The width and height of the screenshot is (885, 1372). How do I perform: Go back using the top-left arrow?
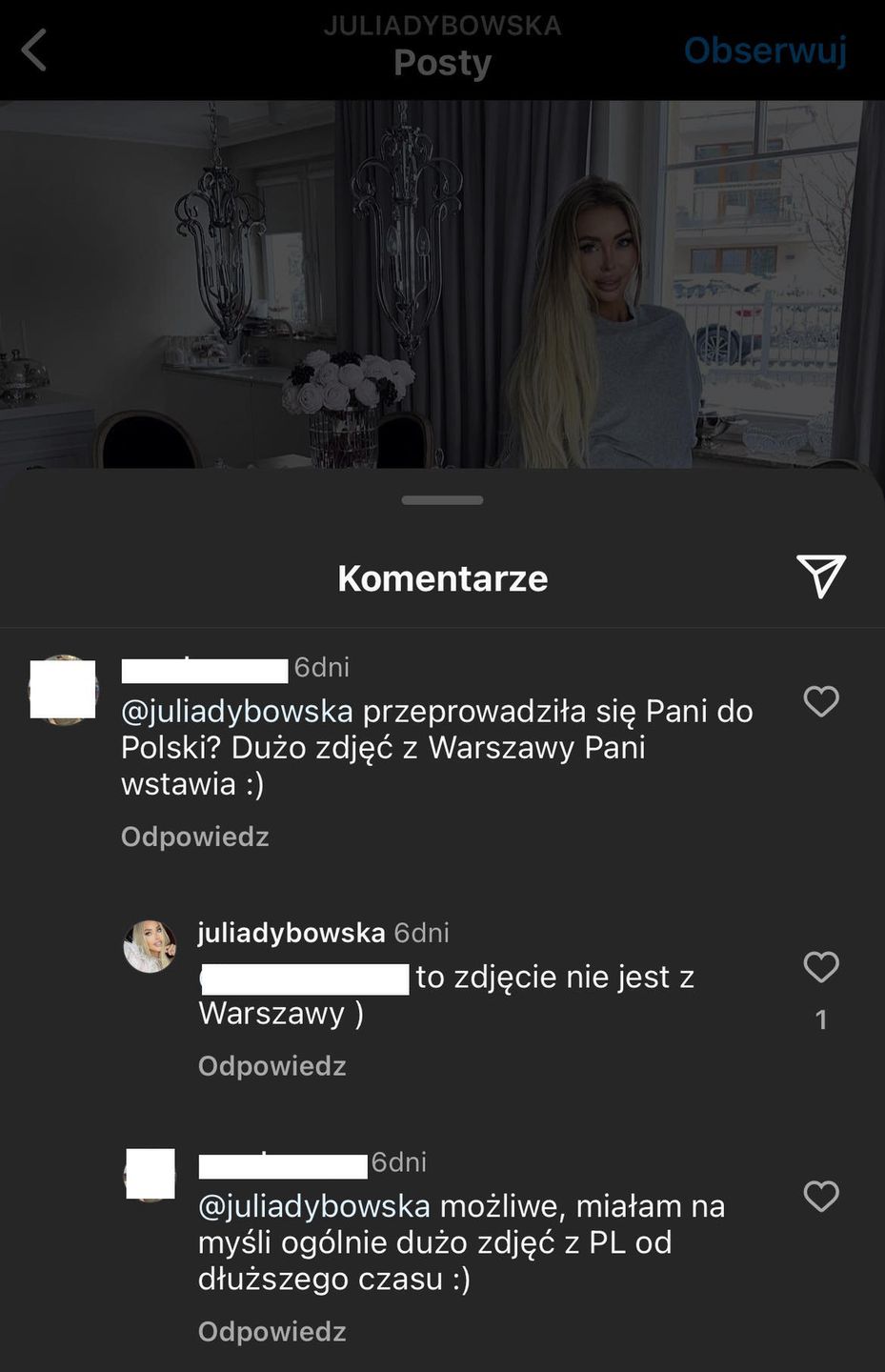pos(34,50)
